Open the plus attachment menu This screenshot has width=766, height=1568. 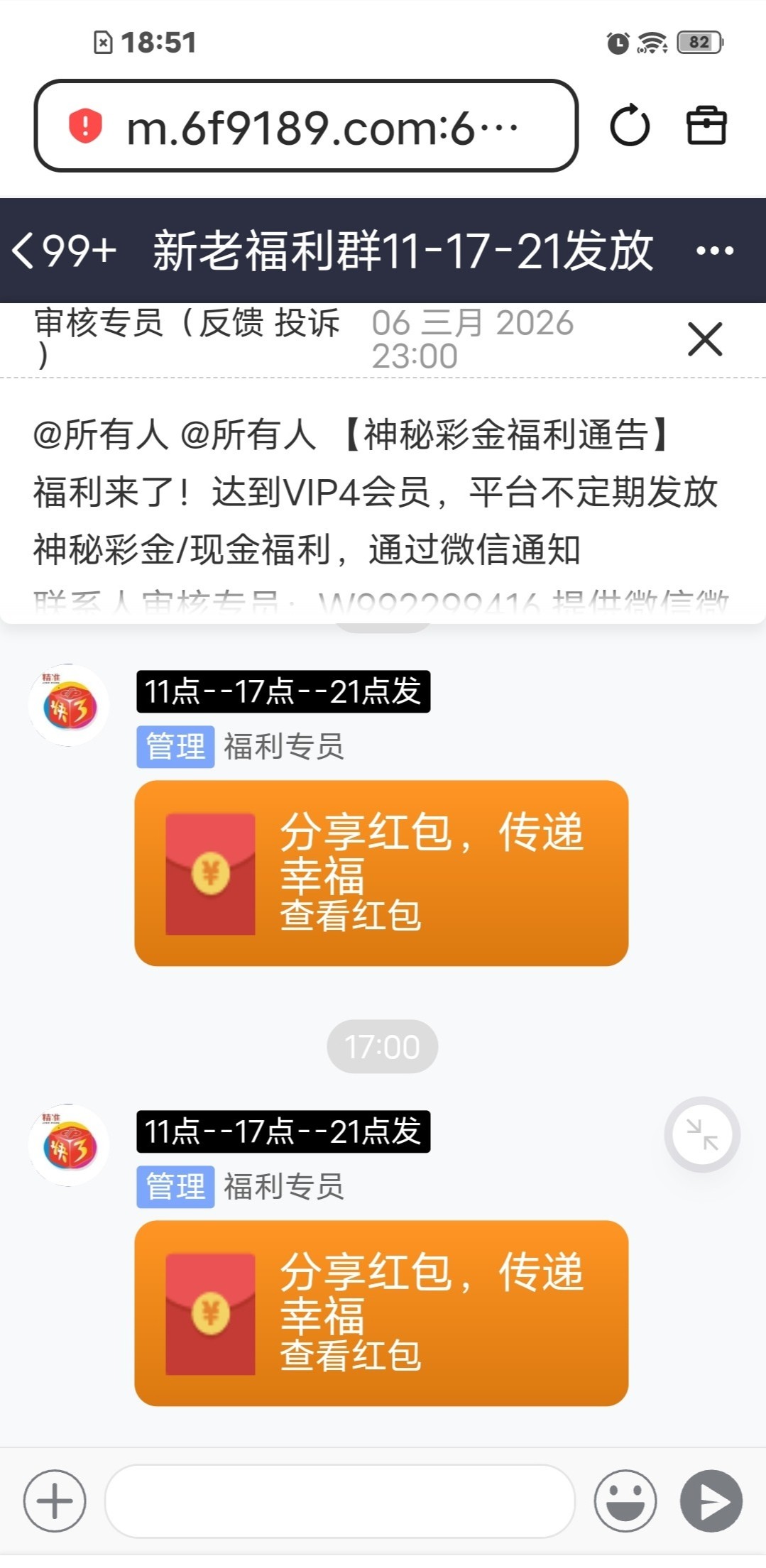tap(55, 1501)
